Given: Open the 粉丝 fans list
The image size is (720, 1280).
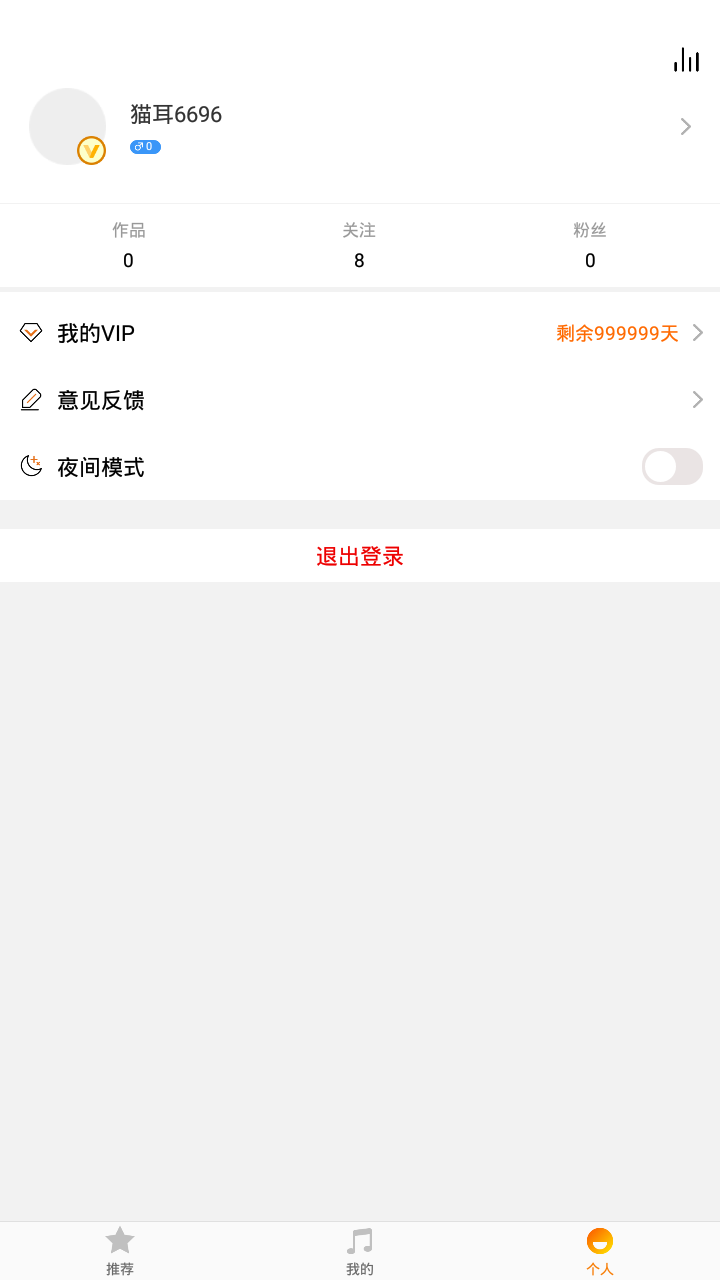Looking at the screenshot, I should click(x=590, y=246).
